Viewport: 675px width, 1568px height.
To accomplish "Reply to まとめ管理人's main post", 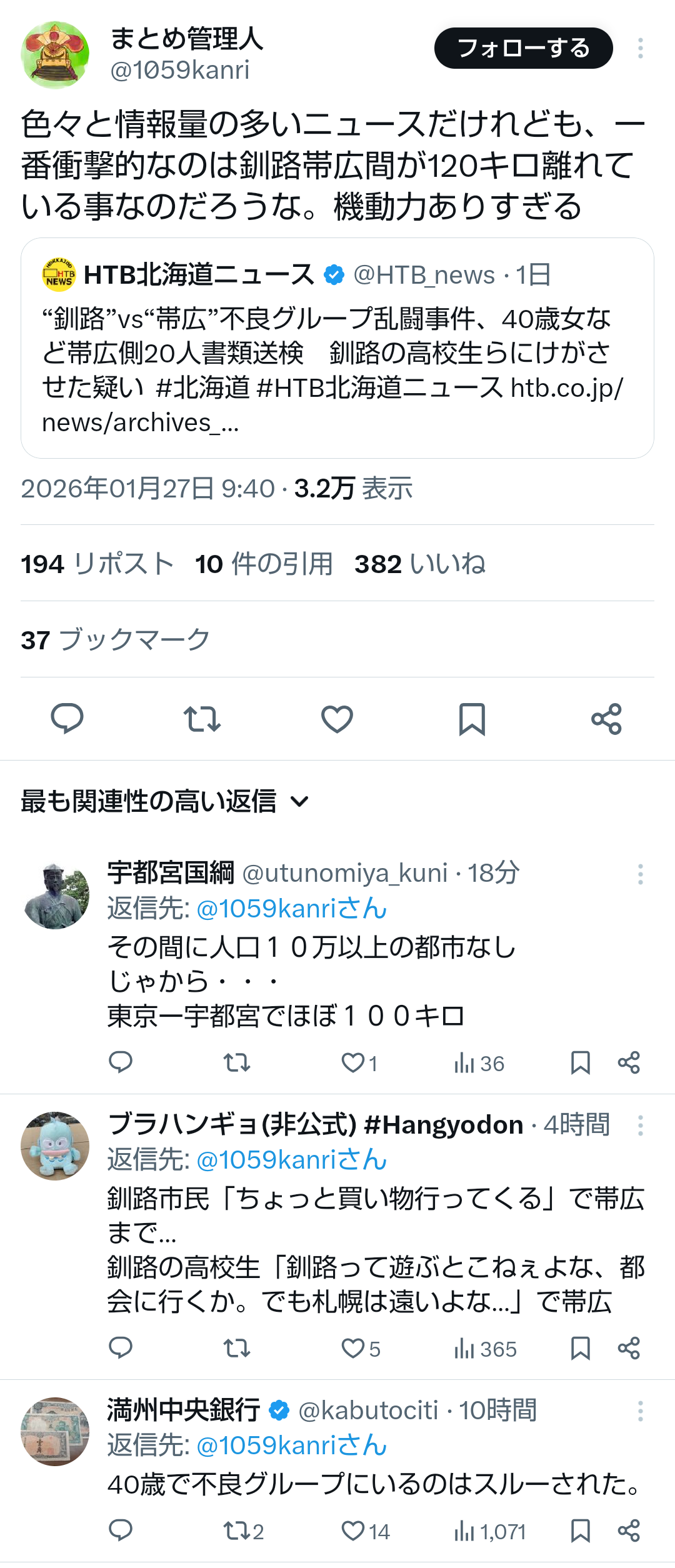I will point(67,718).
